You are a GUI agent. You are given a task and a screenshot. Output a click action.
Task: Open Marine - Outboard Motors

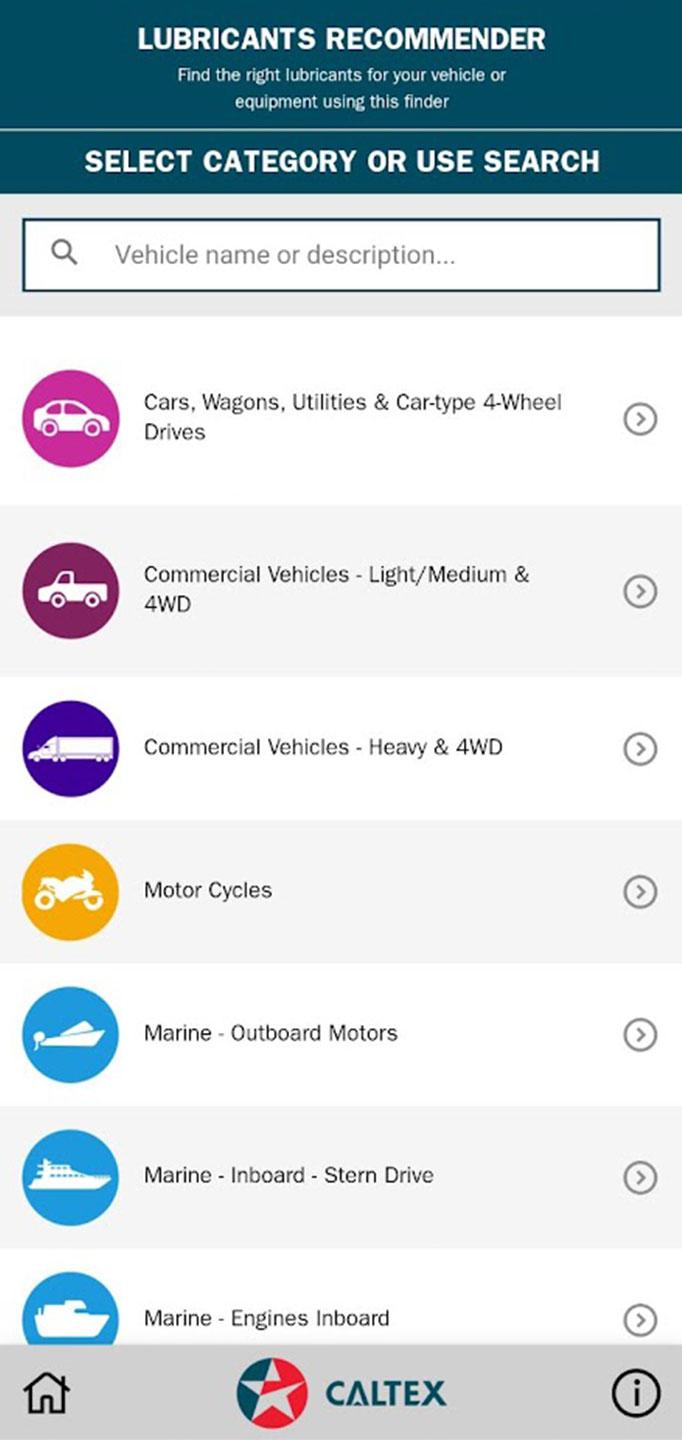[x=341, y=1034]
